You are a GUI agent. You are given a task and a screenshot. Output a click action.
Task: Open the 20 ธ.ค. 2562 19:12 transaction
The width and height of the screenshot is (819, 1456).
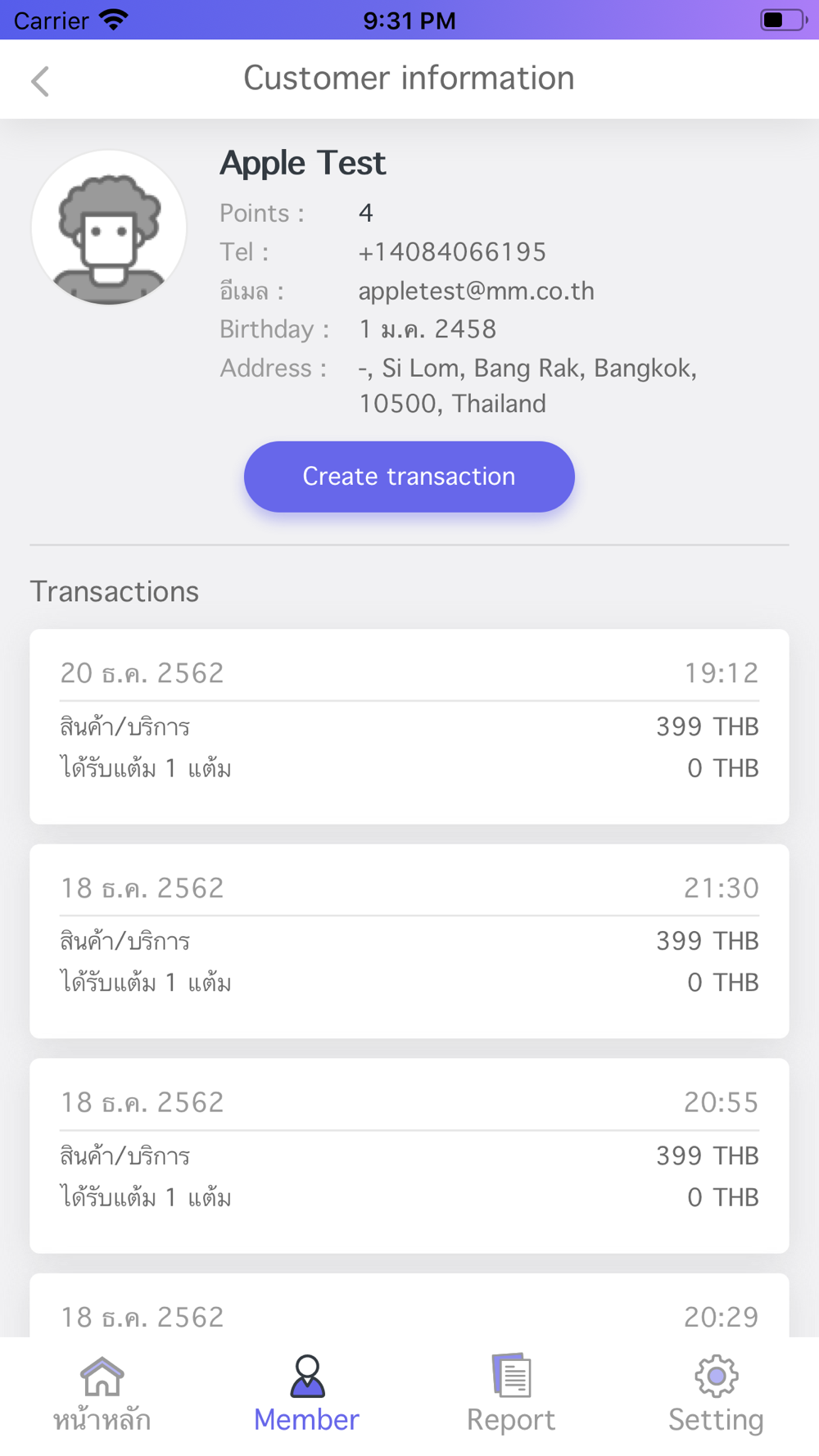pos(409,726)
